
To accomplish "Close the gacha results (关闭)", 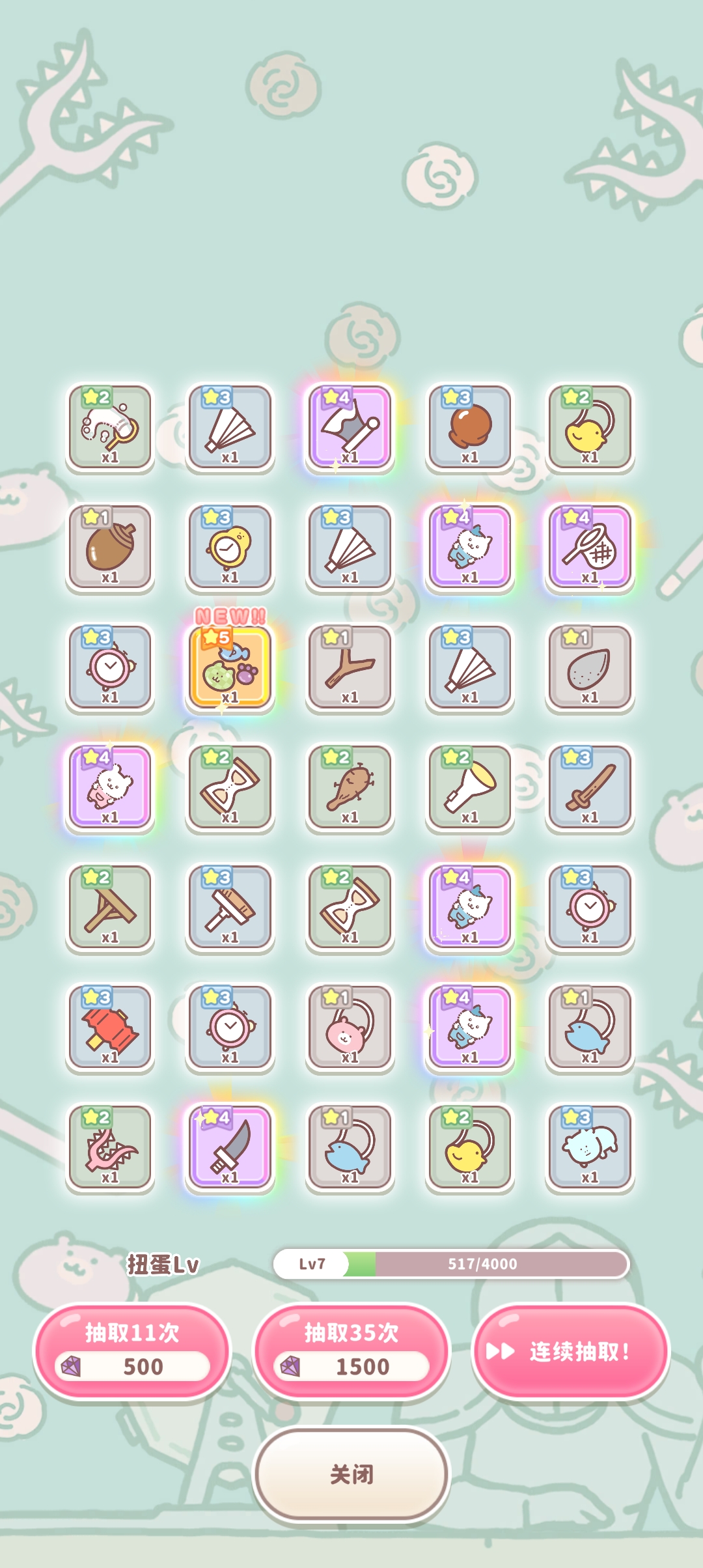I will [x=351, y=1474].
